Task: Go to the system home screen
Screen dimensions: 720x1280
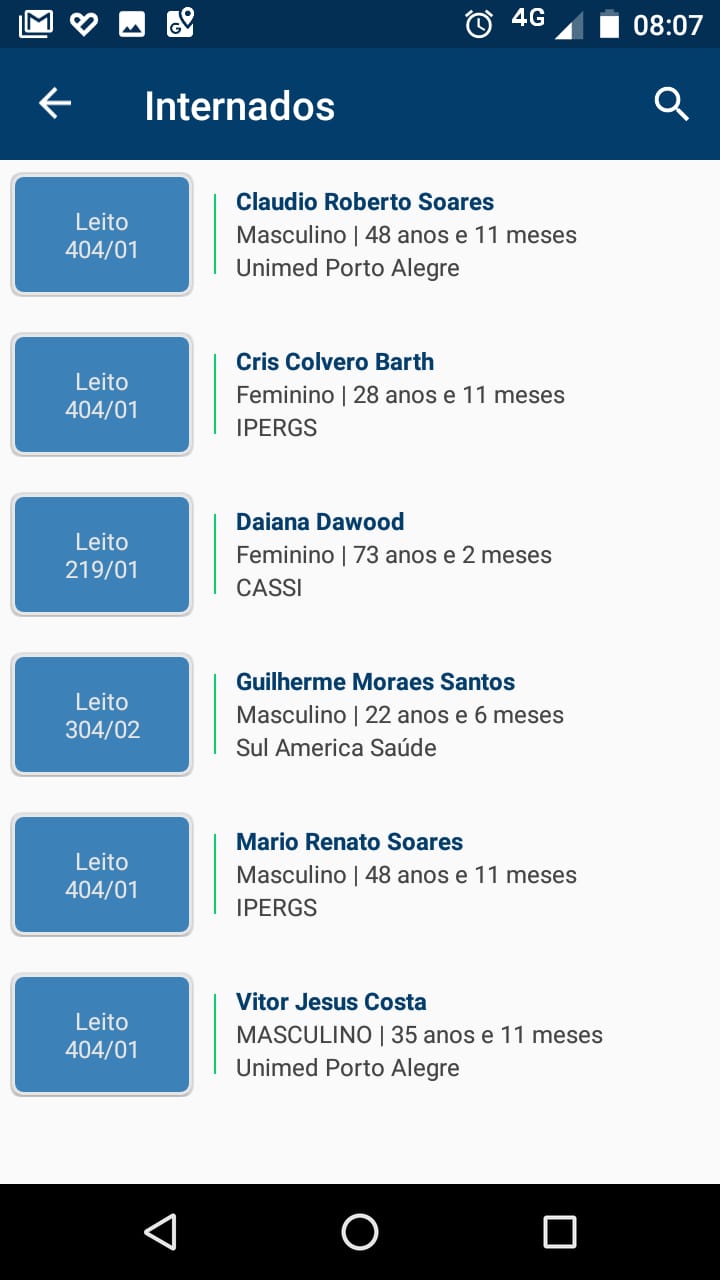Action: point(360,1232)
